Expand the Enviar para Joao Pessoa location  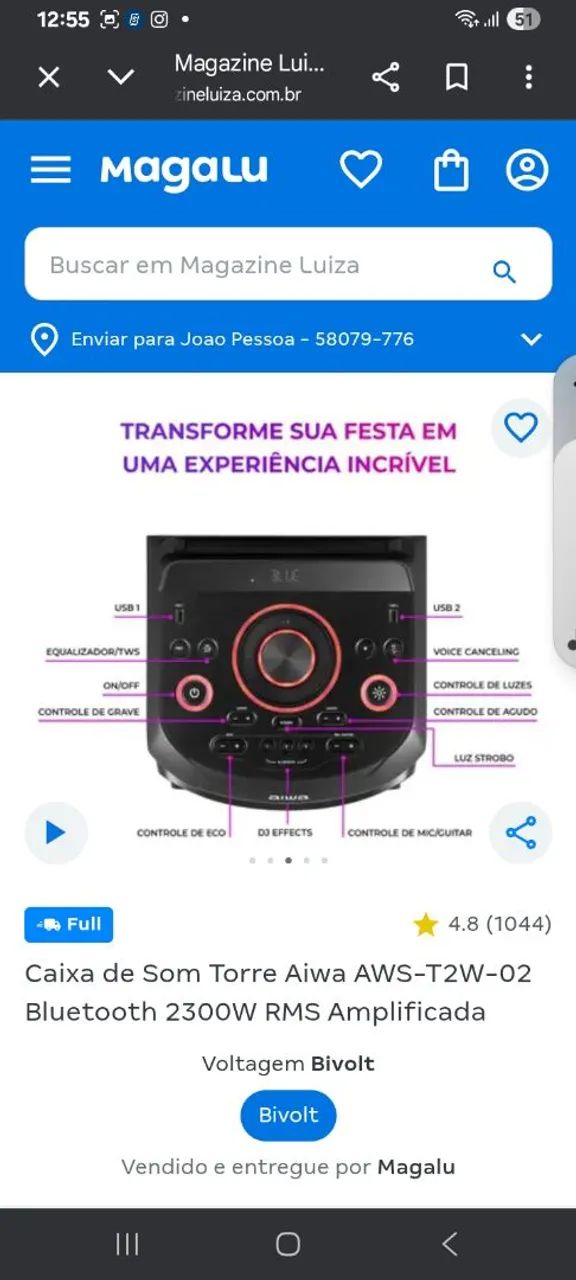[x=288, y=339]
